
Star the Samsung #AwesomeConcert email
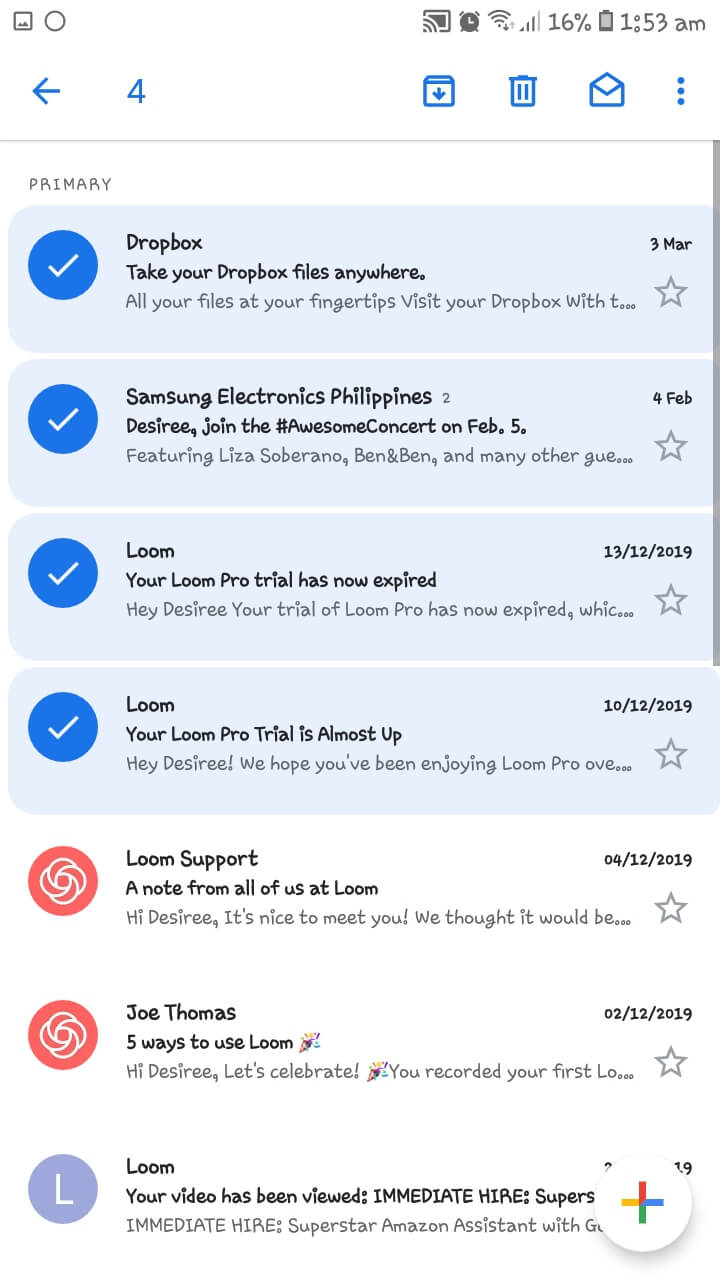(x=670, y=447)
